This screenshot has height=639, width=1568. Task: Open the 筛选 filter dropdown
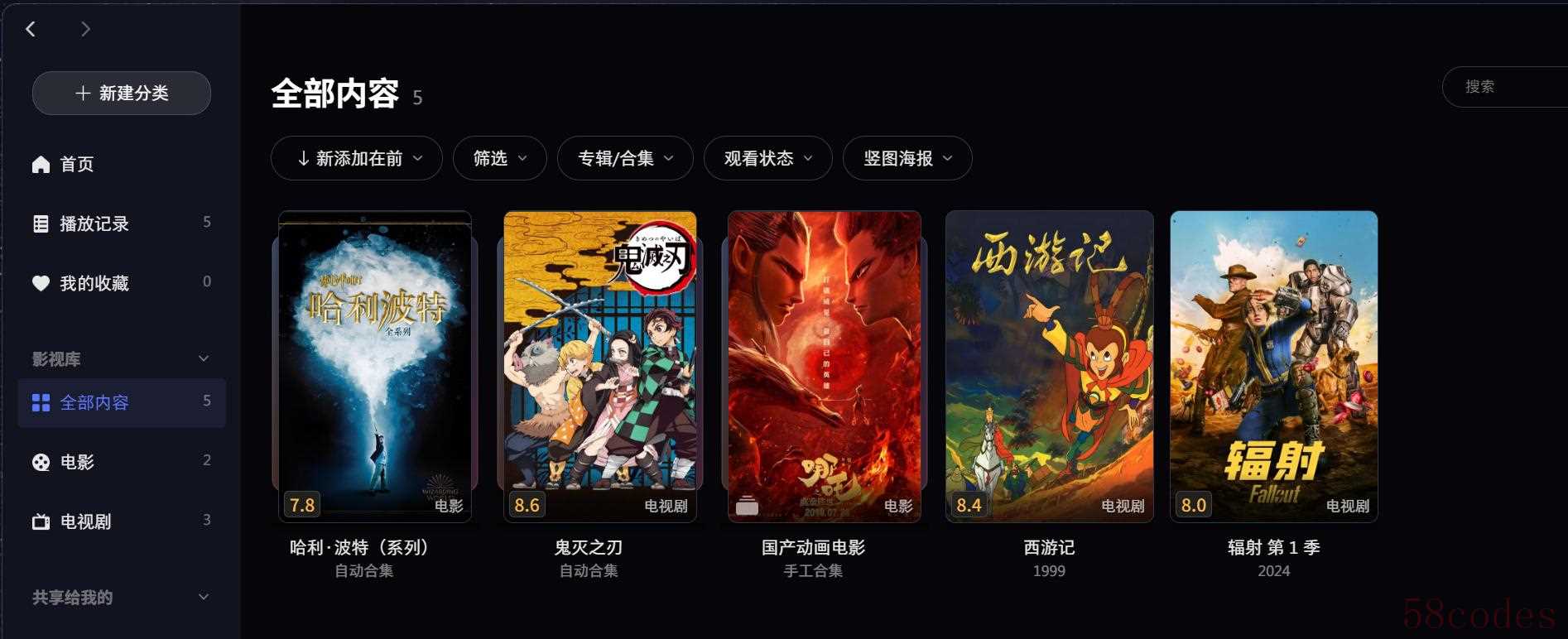pos(499,158)
